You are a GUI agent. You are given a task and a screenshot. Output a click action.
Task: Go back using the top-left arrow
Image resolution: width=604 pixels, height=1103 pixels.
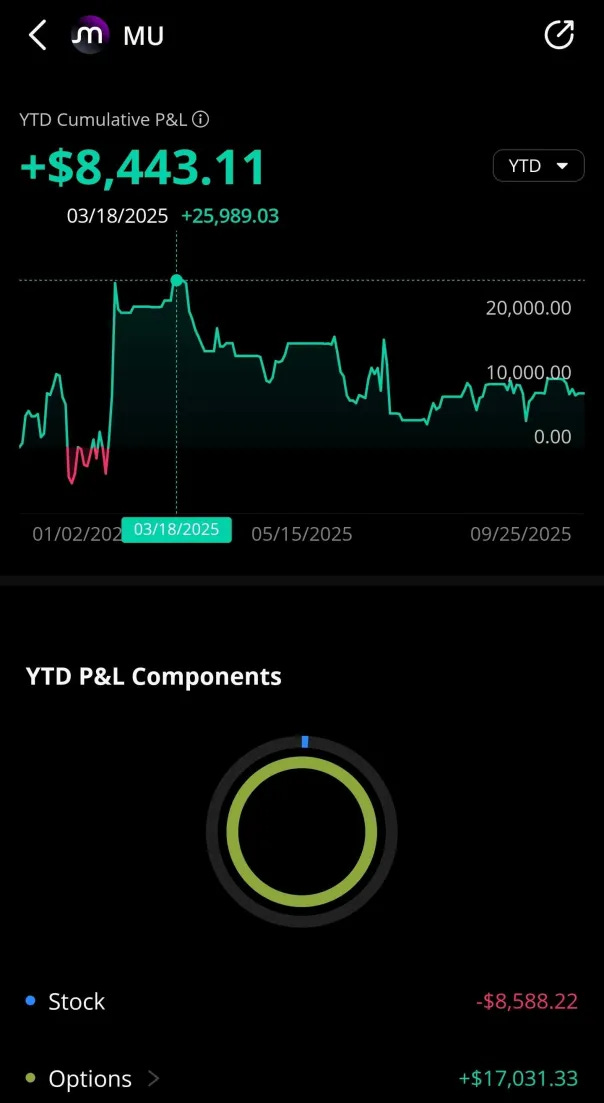(x=37, y=36)
